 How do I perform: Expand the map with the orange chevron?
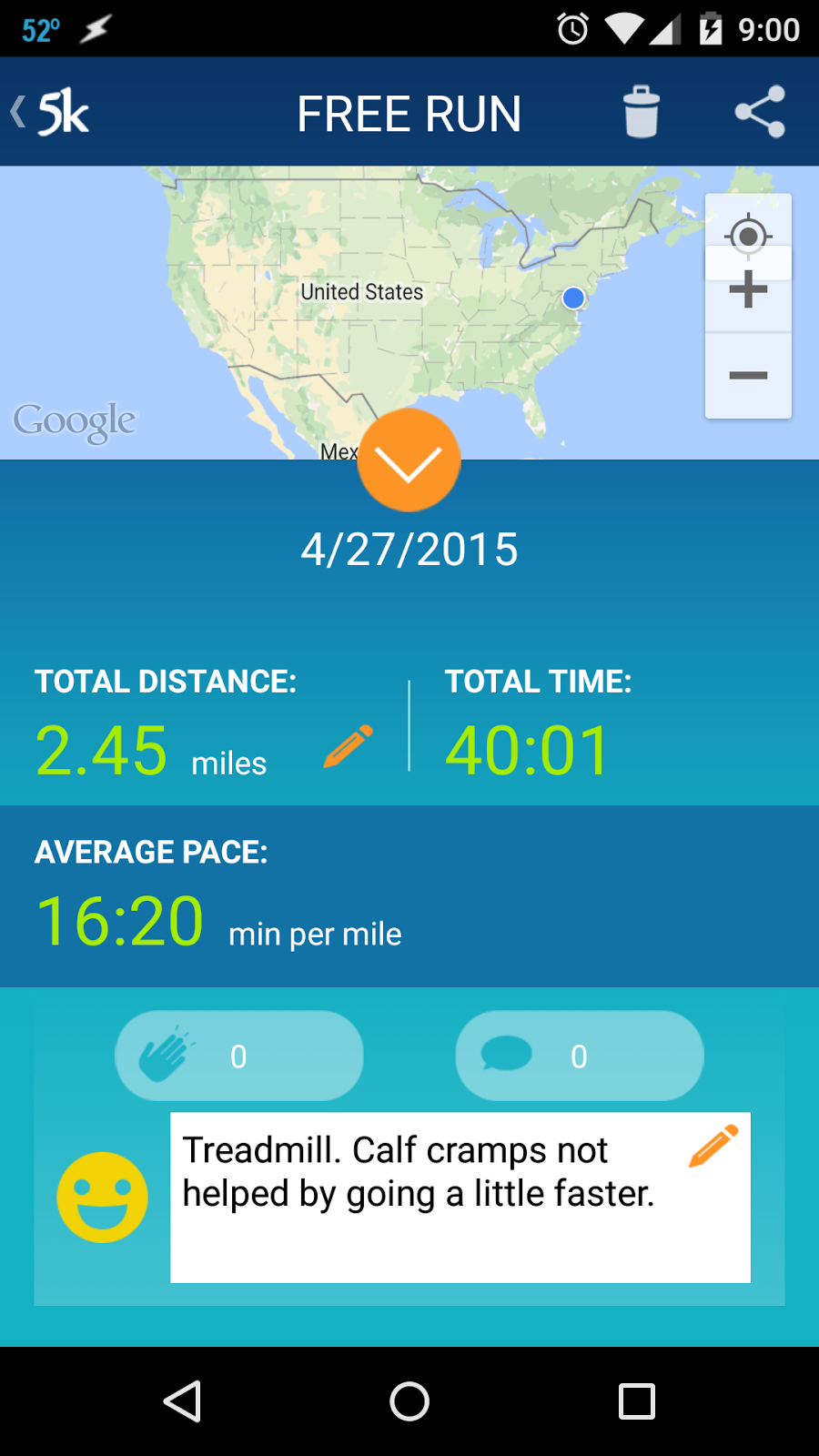[409, 460]
